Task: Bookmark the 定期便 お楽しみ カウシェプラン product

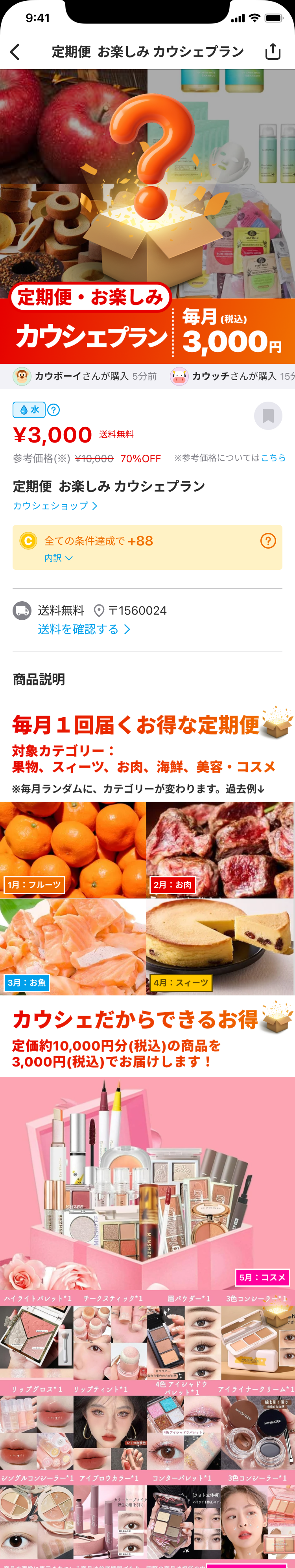Action: pyautogui.click(x=267, y=416)
